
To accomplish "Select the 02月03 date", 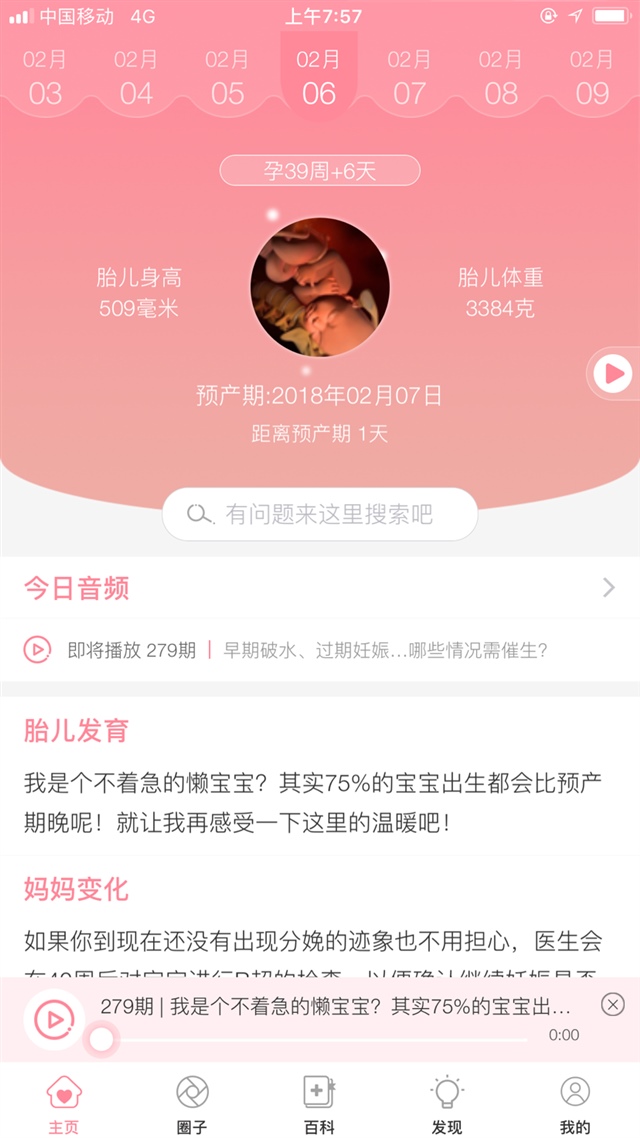I will (x=45, y=78).
